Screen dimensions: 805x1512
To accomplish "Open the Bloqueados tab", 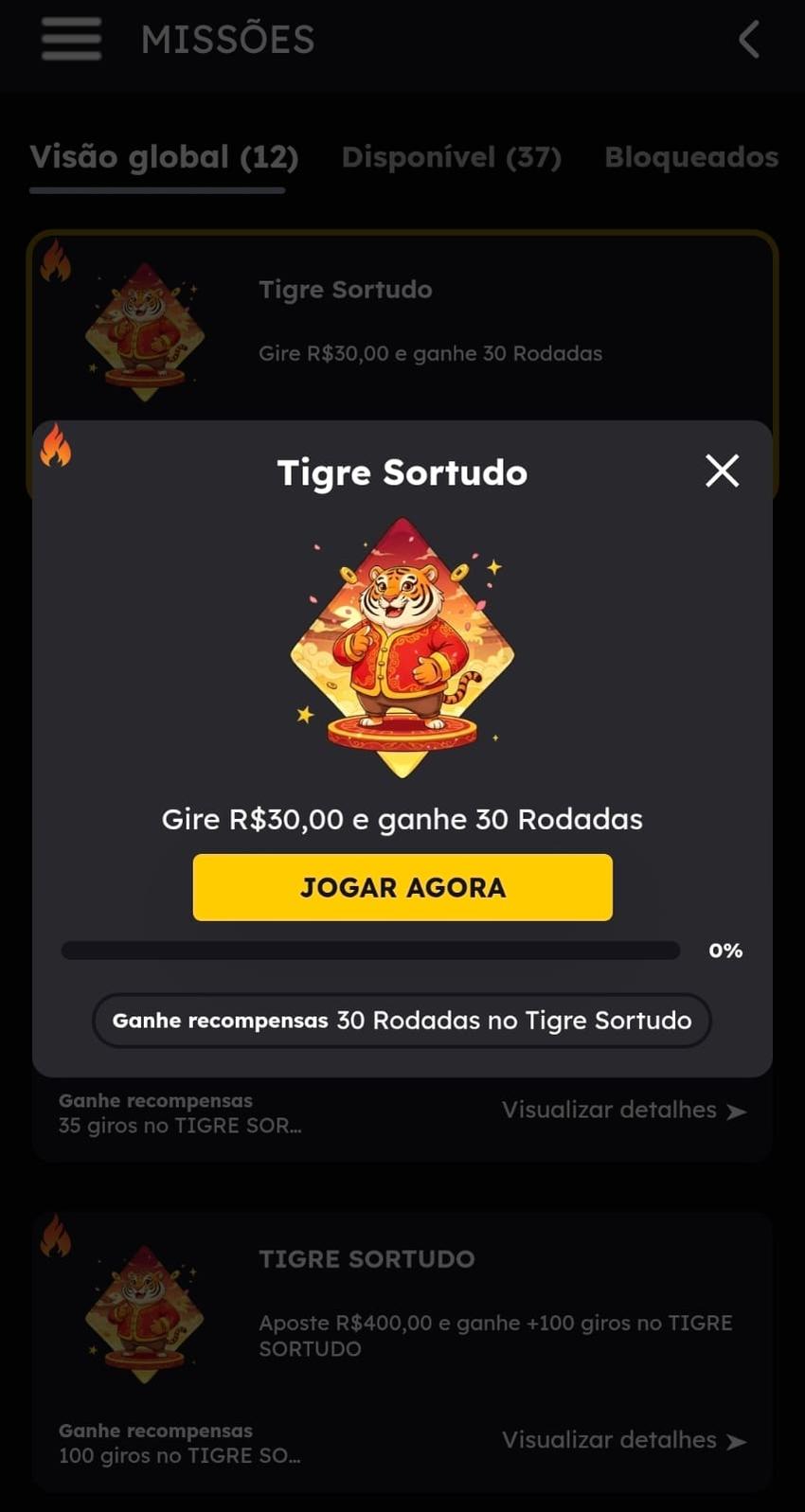I will [x=690, y=157].
